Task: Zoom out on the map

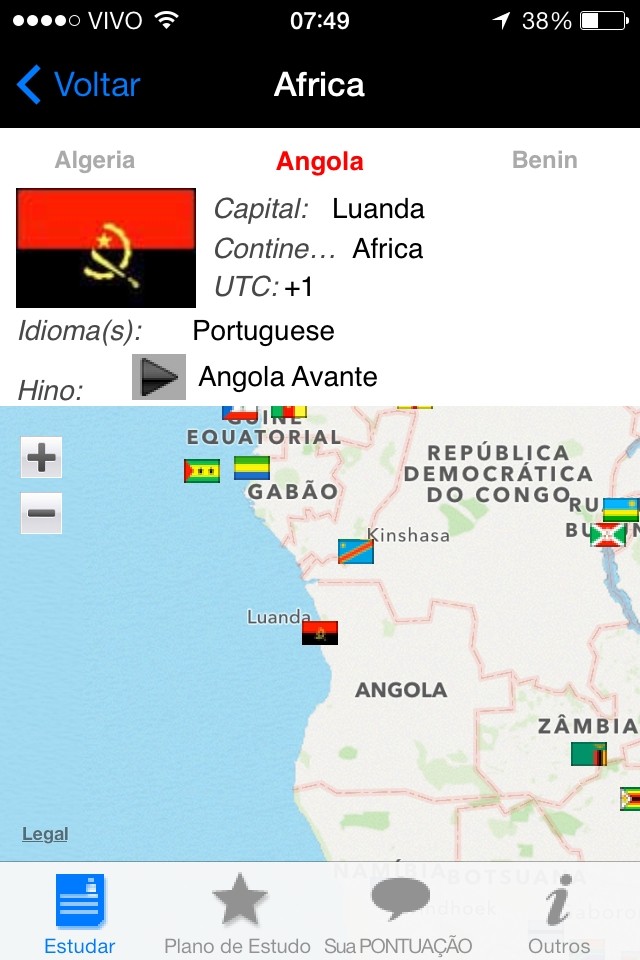Action: 41,514
